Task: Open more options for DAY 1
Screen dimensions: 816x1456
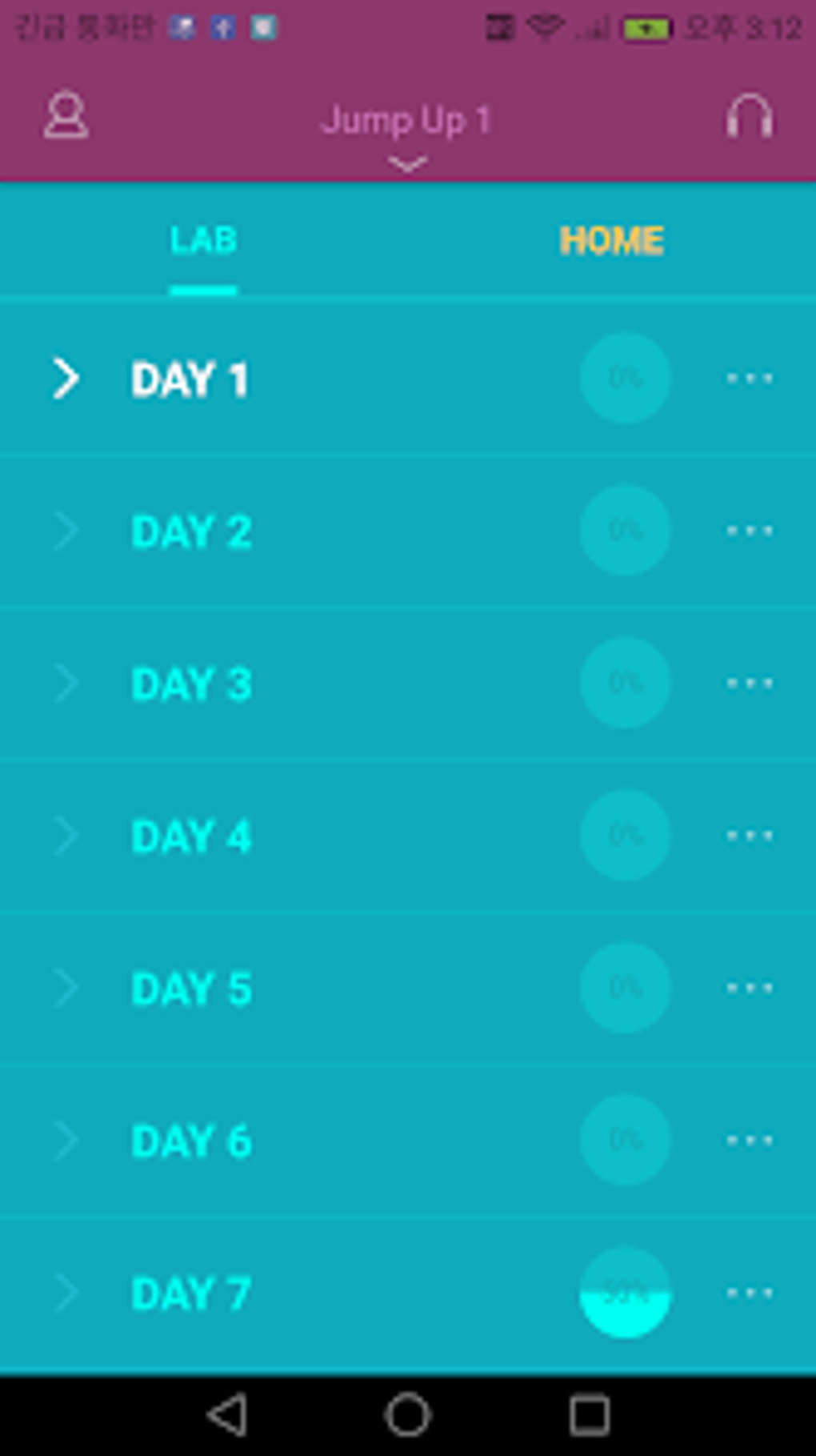Action: point(750,378)
